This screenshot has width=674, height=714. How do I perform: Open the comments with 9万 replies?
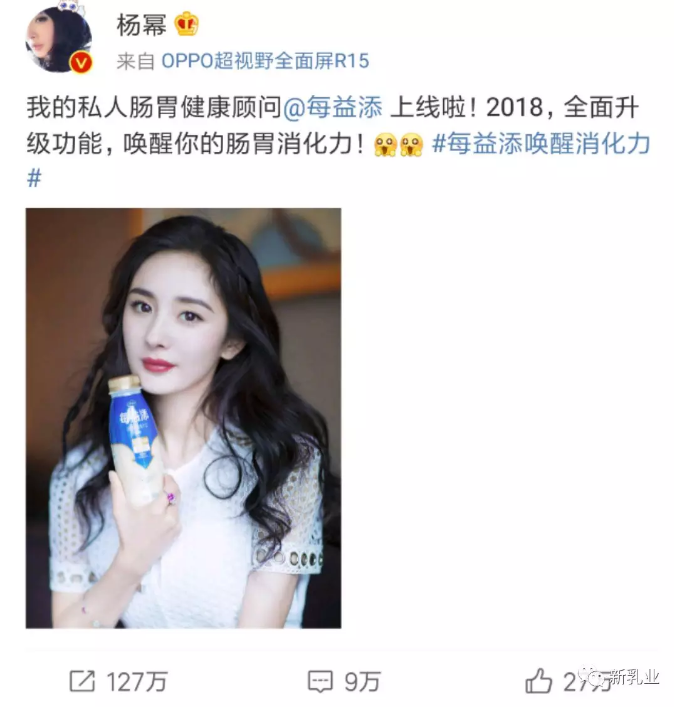point(345,682)
